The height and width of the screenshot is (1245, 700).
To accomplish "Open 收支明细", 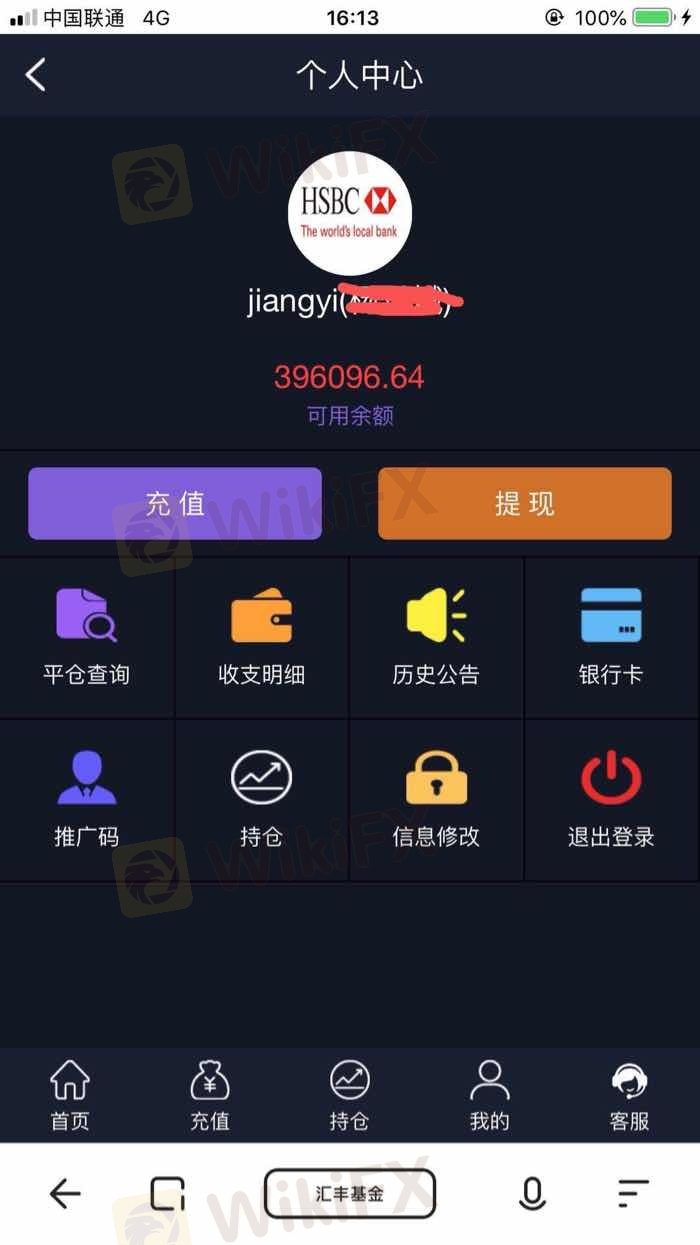I will click(x=261, y=636).
